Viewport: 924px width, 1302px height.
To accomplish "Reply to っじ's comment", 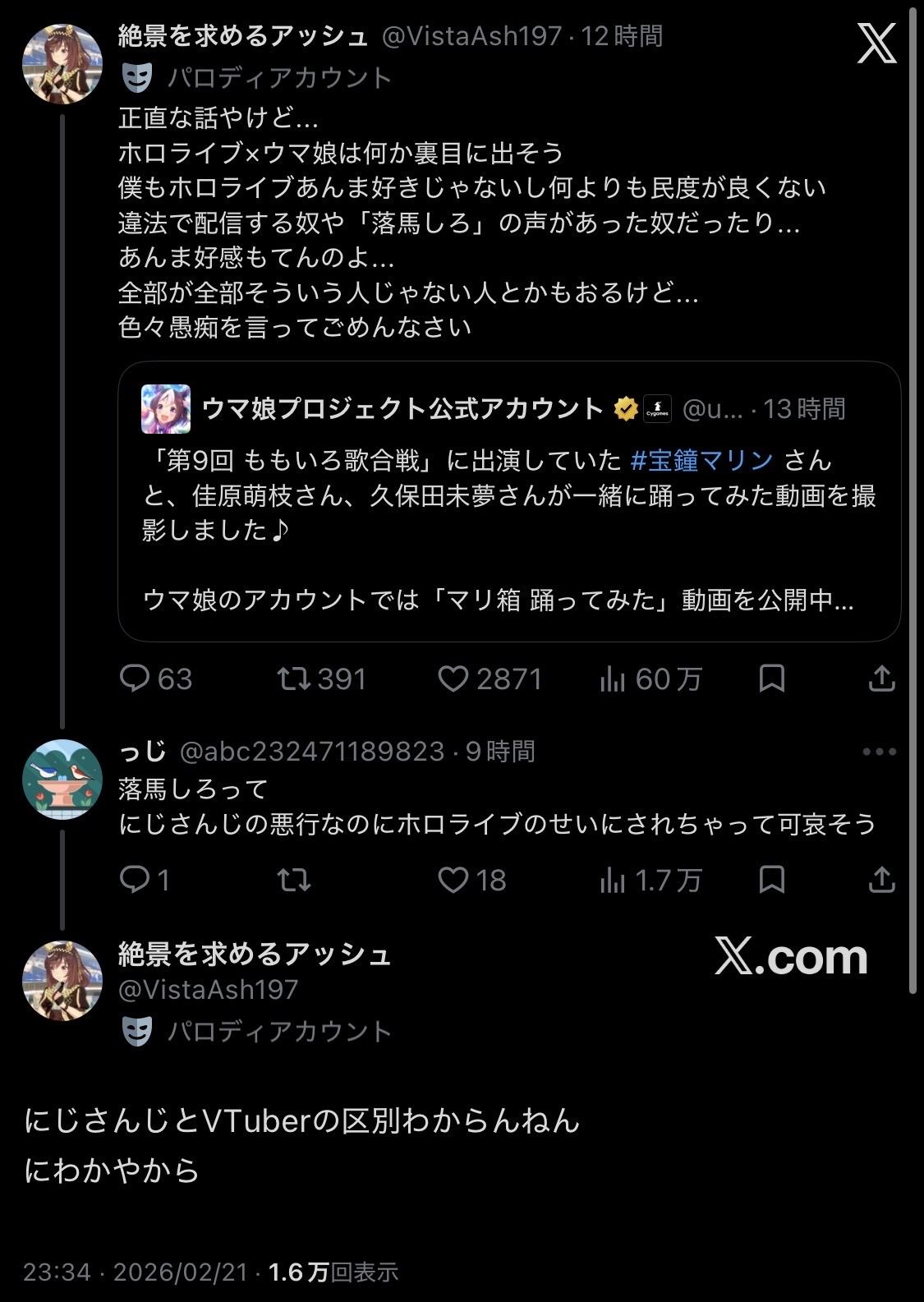I will coord(135,880).
